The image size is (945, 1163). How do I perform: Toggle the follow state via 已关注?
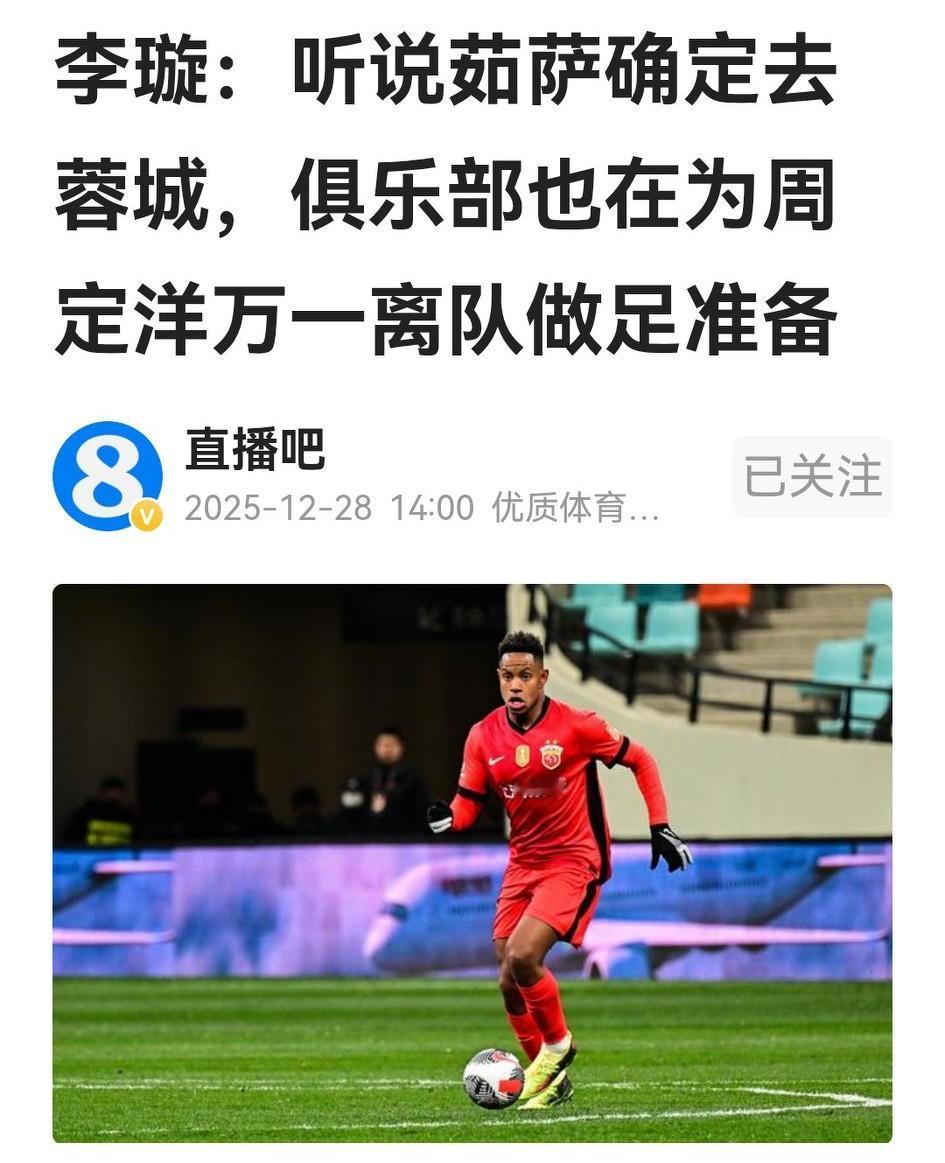812,478
